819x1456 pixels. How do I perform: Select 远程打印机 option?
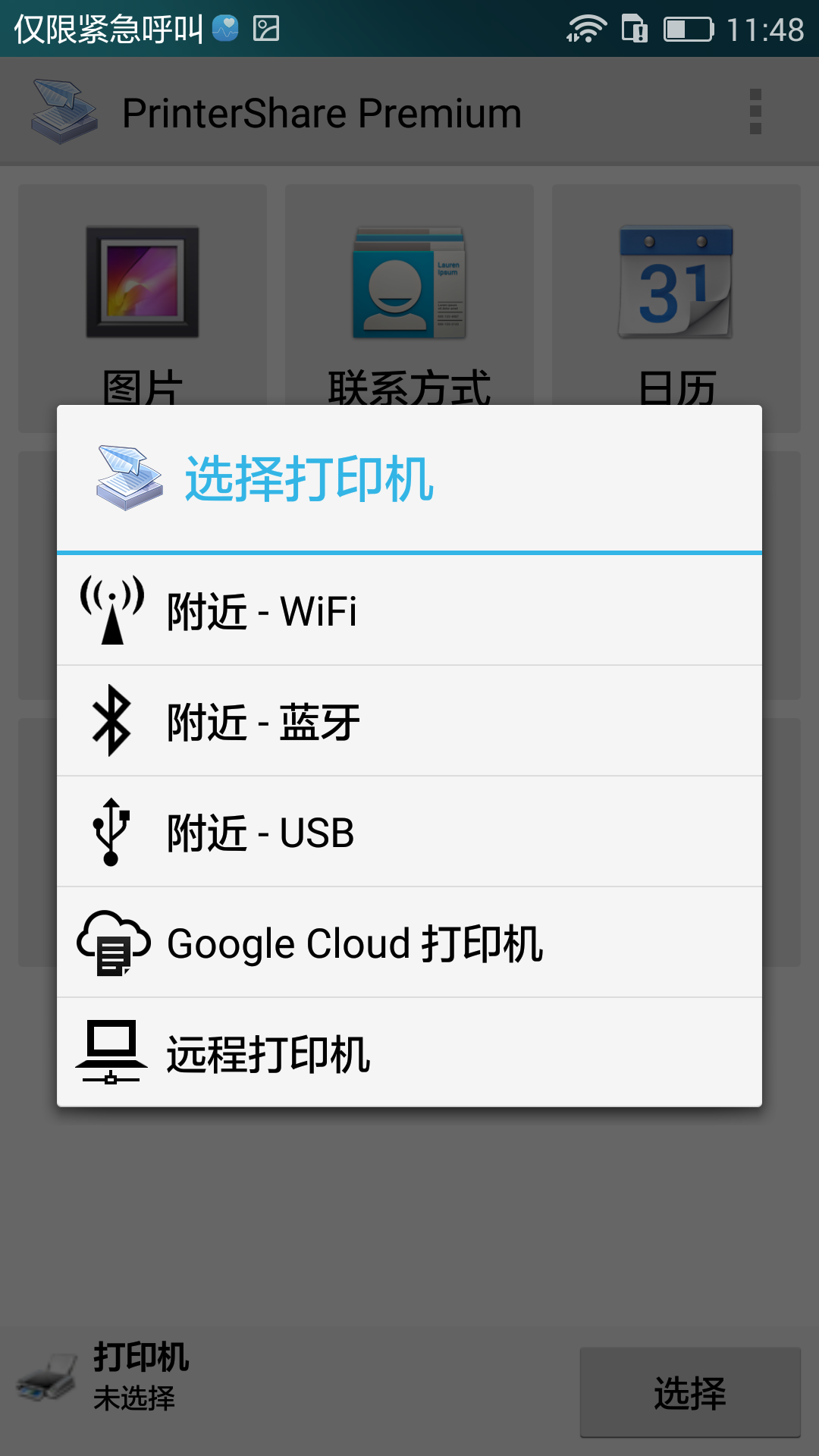coord(409,1053)
